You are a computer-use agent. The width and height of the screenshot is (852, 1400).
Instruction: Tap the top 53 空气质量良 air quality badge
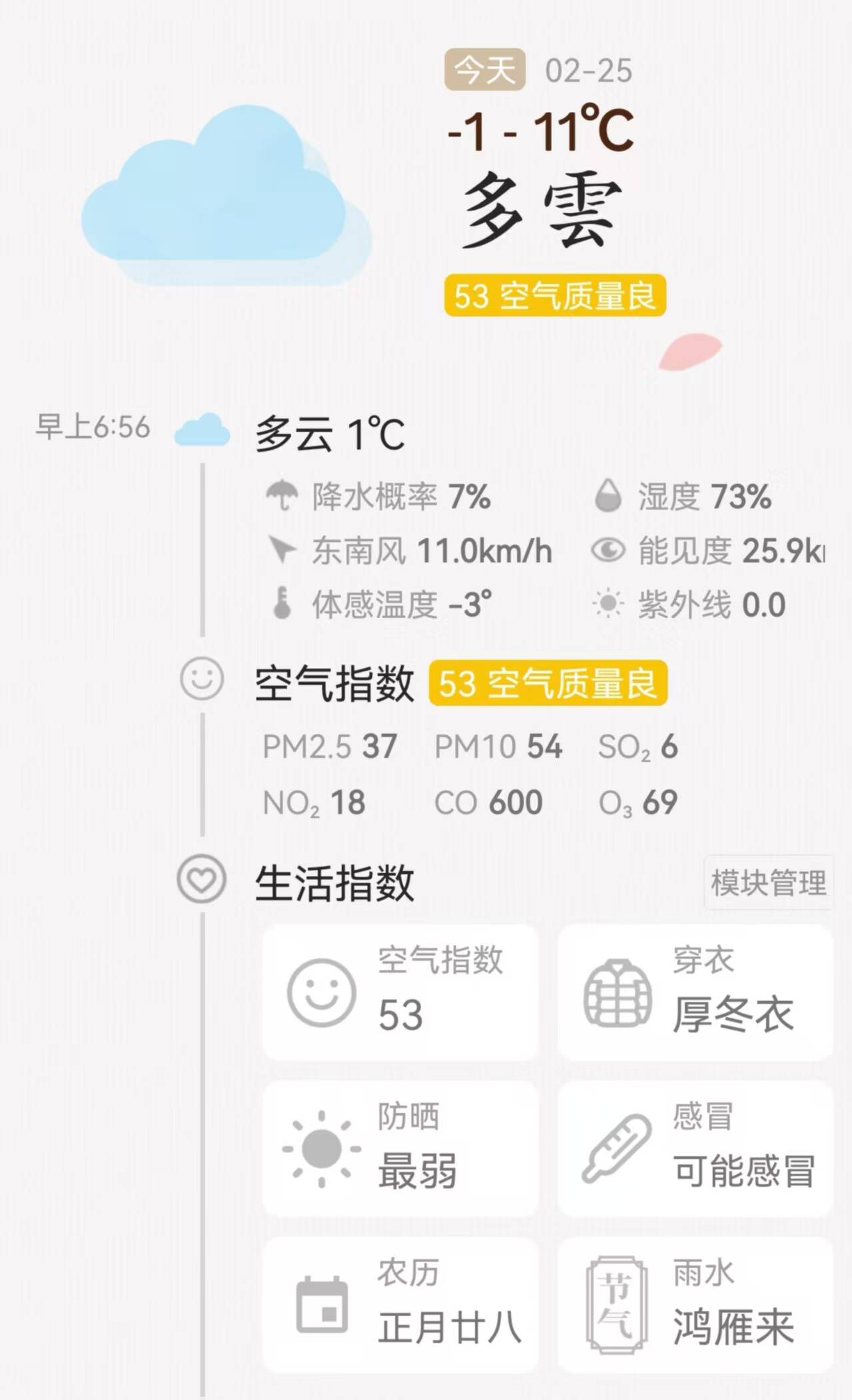coord(555,295)
